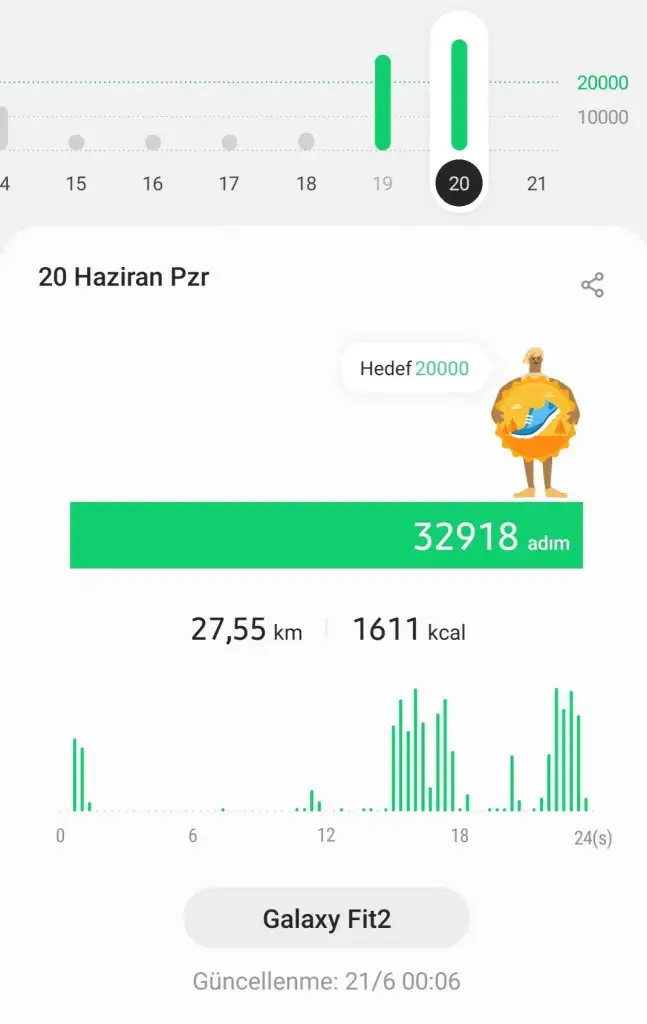This screenshot has height=1024, width=647.
Task: Open day 16 step data
Action: [x=153, y=184]
